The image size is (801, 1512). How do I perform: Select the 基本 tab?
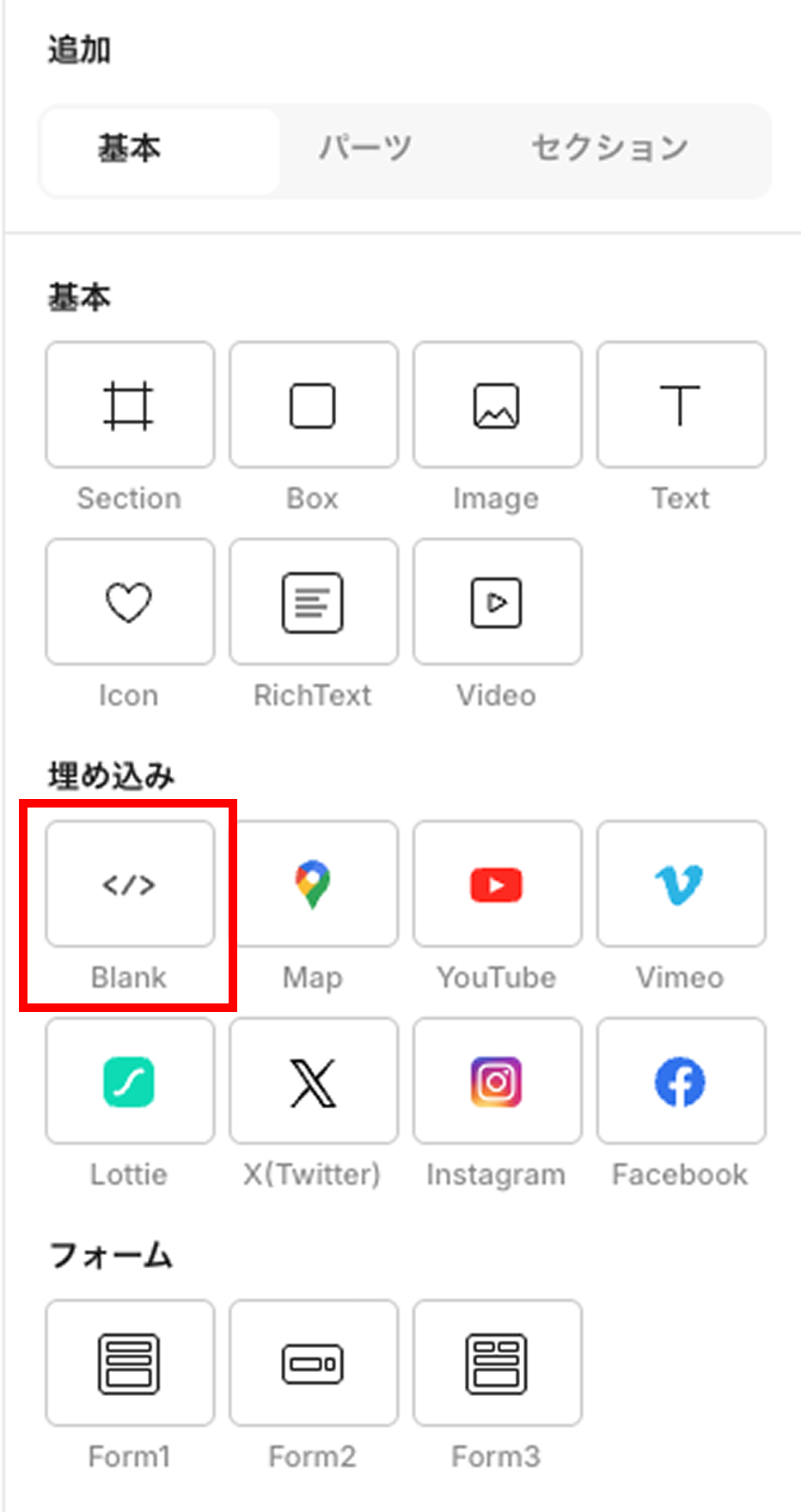point(130,149)
